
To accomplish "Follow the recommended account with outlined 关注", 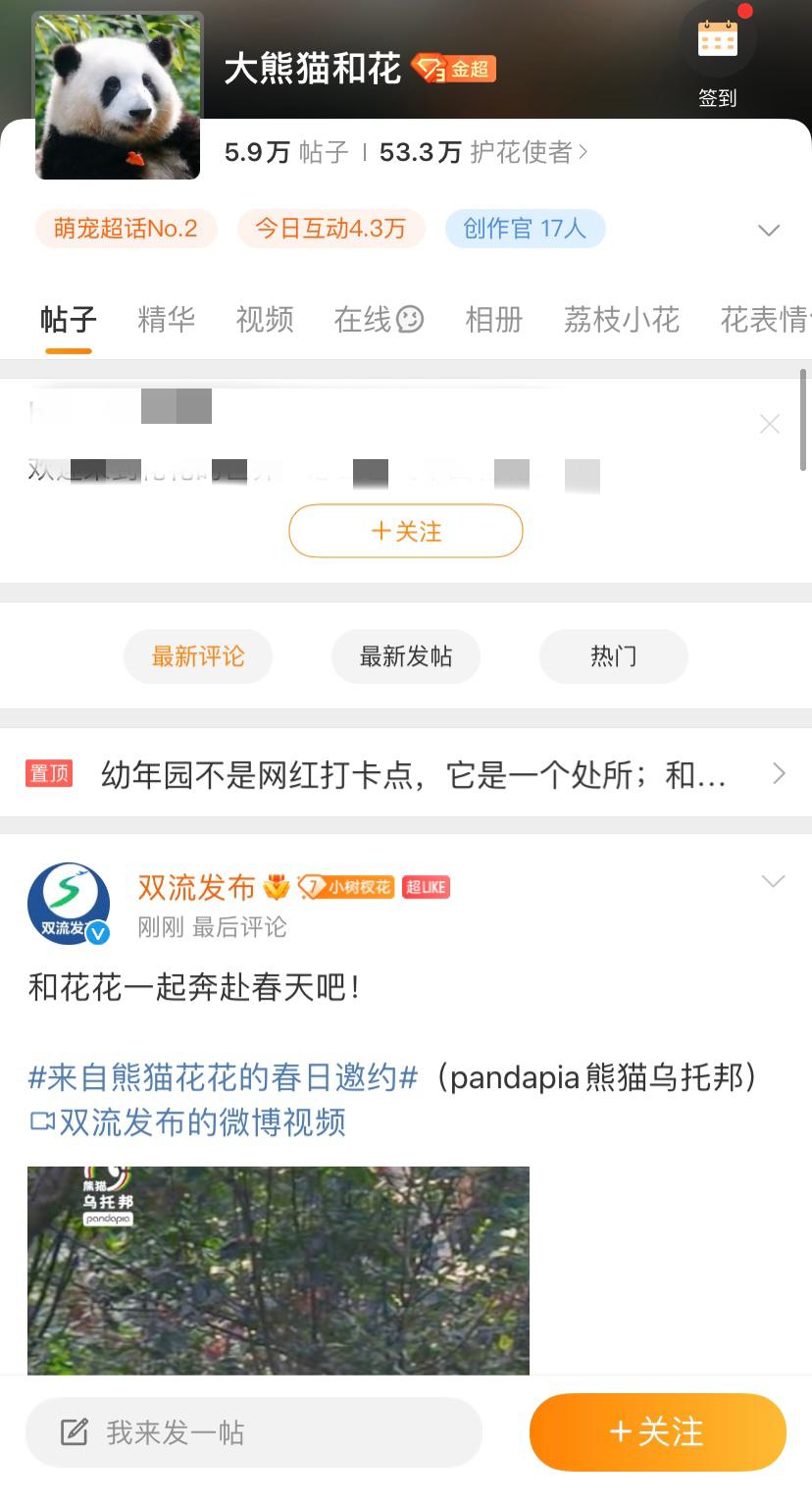I will (x=406, y=531).
